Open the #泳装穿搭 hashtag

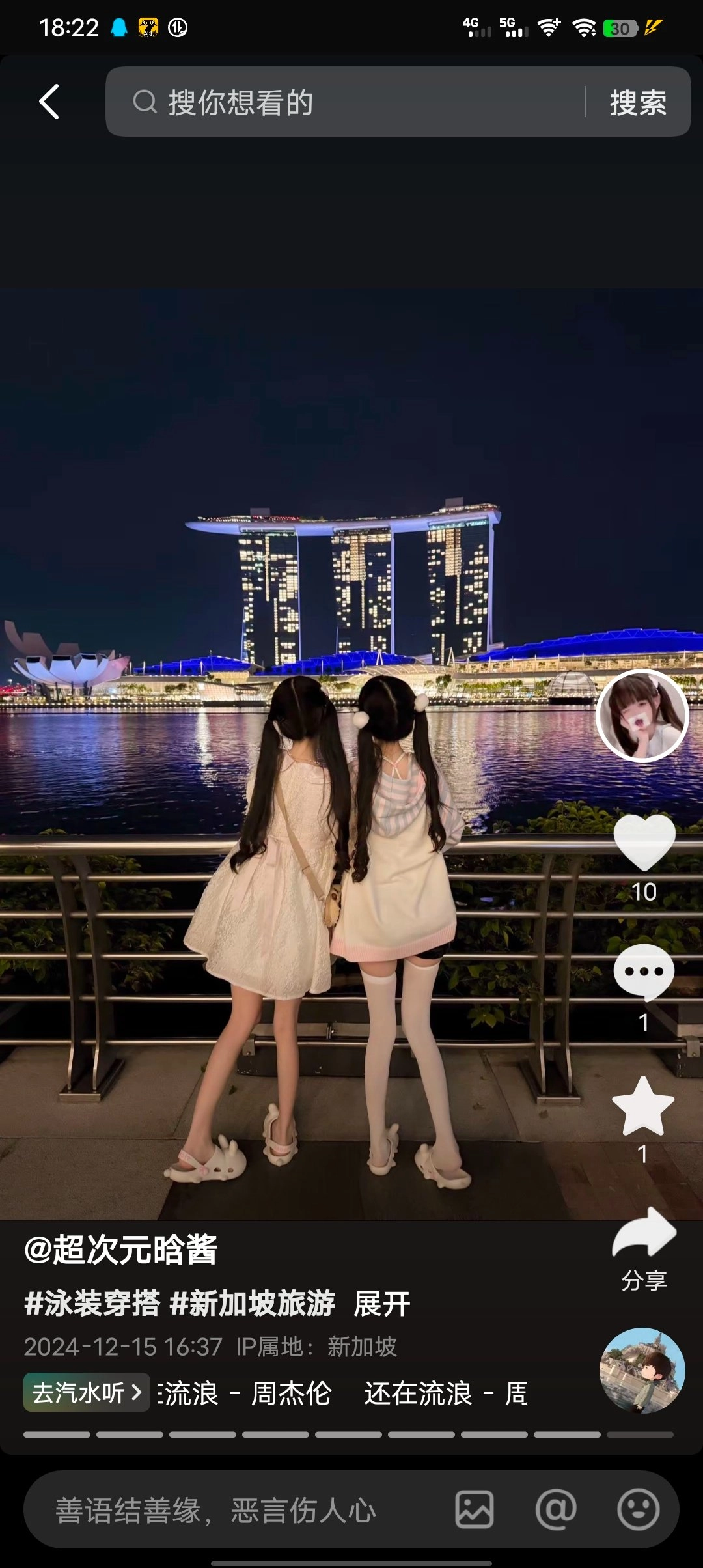pyautogui.click(x=92, y=1304)
